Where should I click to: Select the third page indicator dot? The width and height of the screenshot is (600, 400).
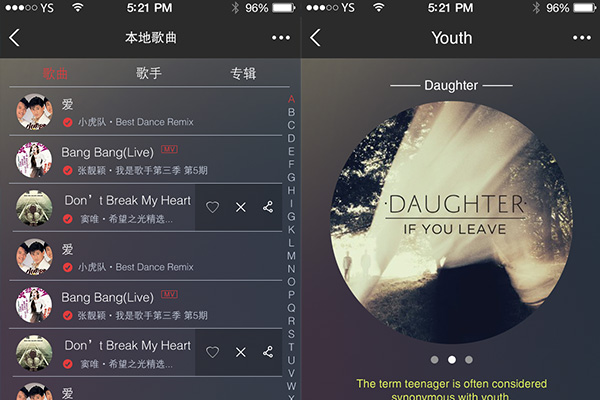point(469,359)
